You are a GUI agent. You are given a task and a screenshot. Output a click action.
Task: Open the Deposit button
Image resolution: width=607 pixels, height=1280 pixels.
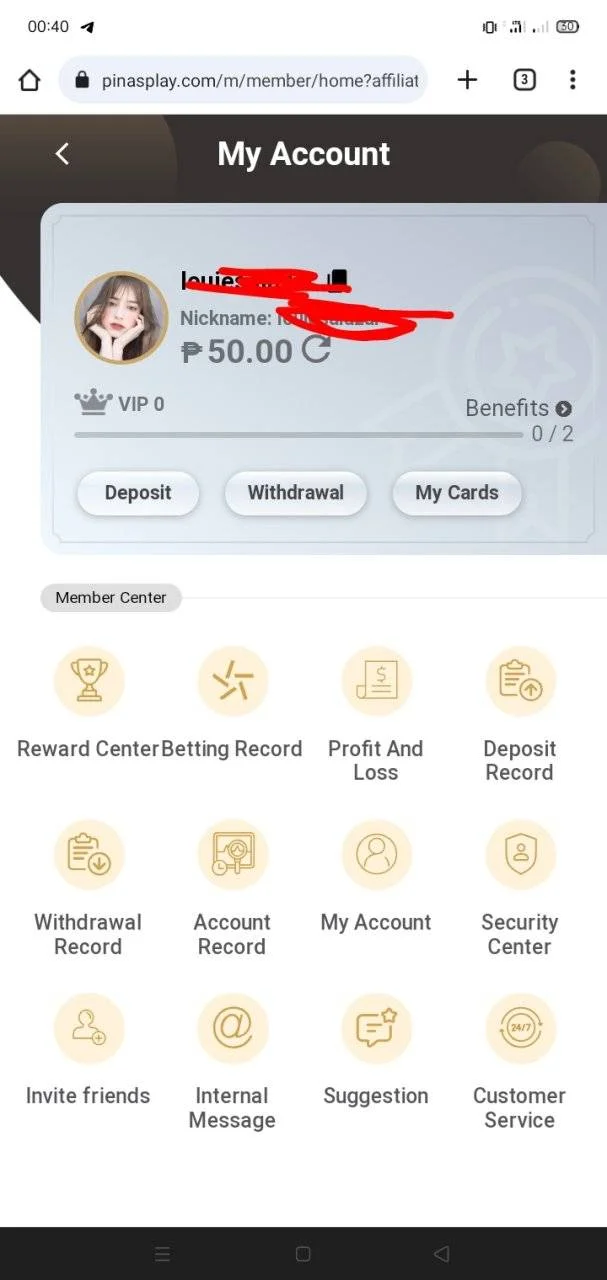pos(138,493)
